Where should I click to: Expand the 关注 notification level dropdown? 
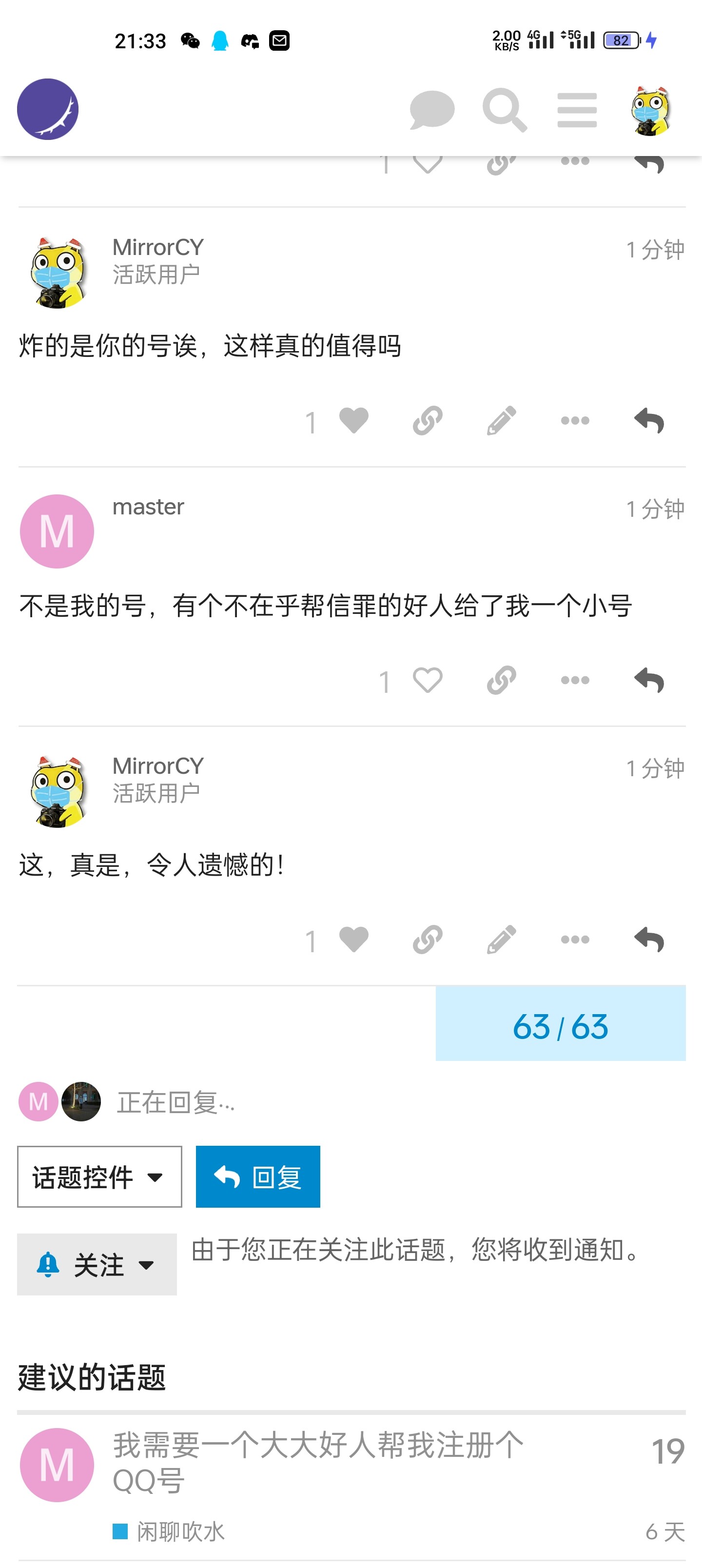point(97,1264)
